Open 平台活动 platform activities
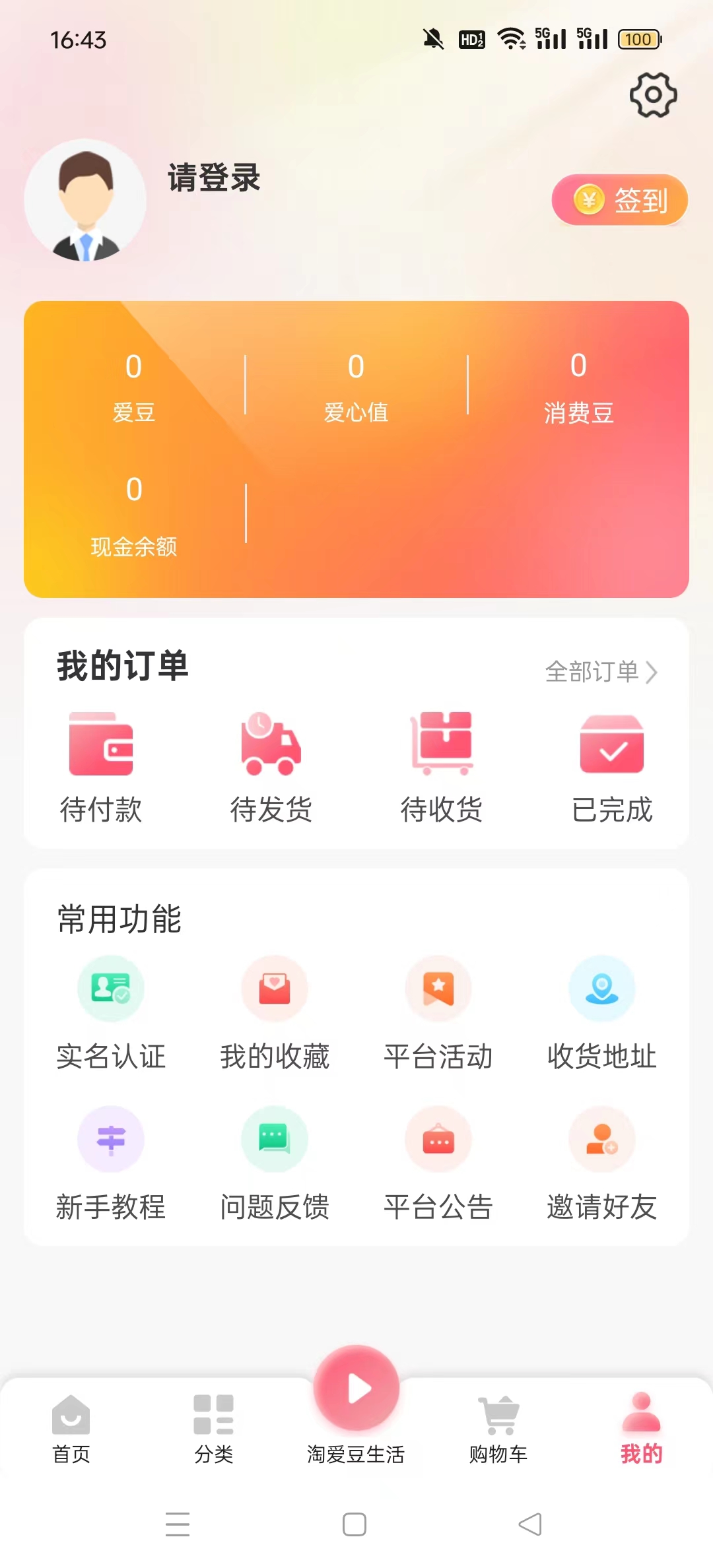The image size is (713, 1568). tap(438, 1013)
